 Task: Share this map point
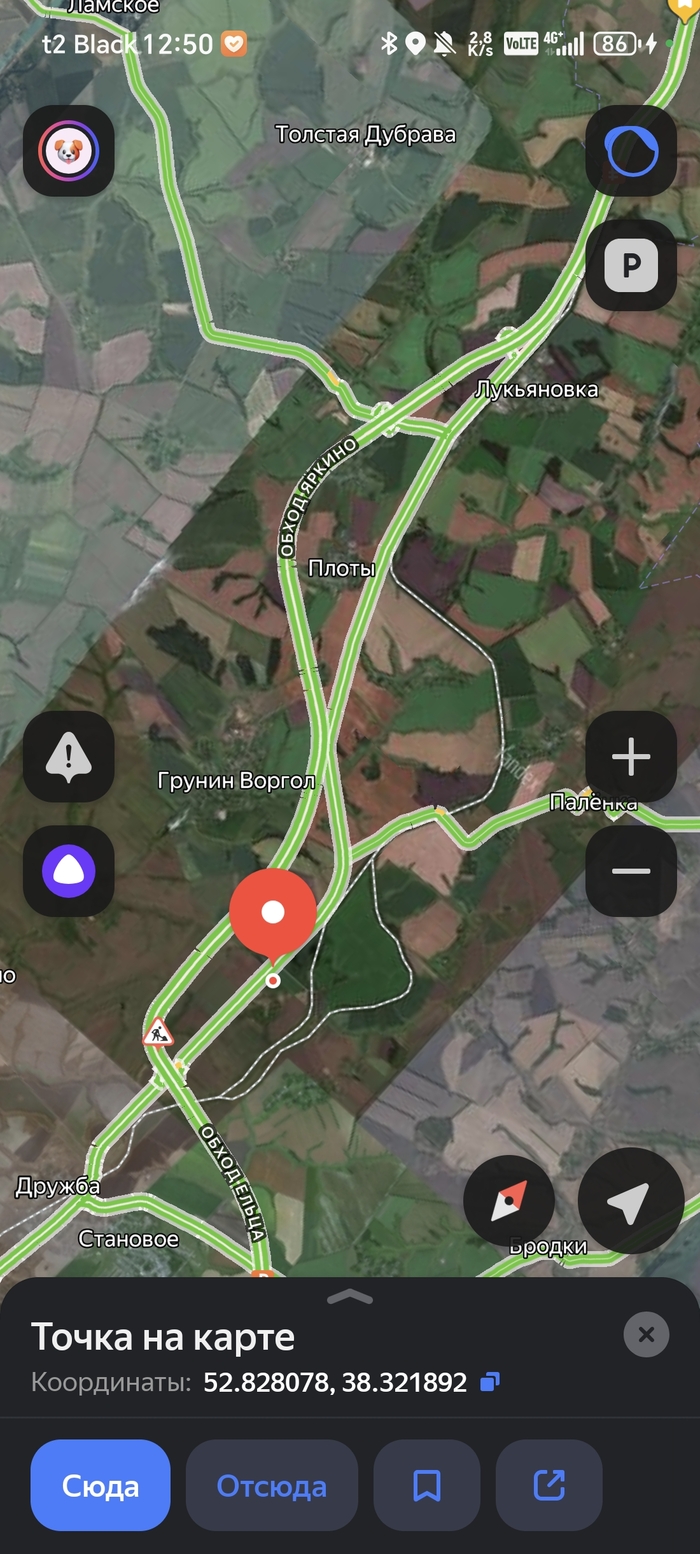coord(549,1486)
